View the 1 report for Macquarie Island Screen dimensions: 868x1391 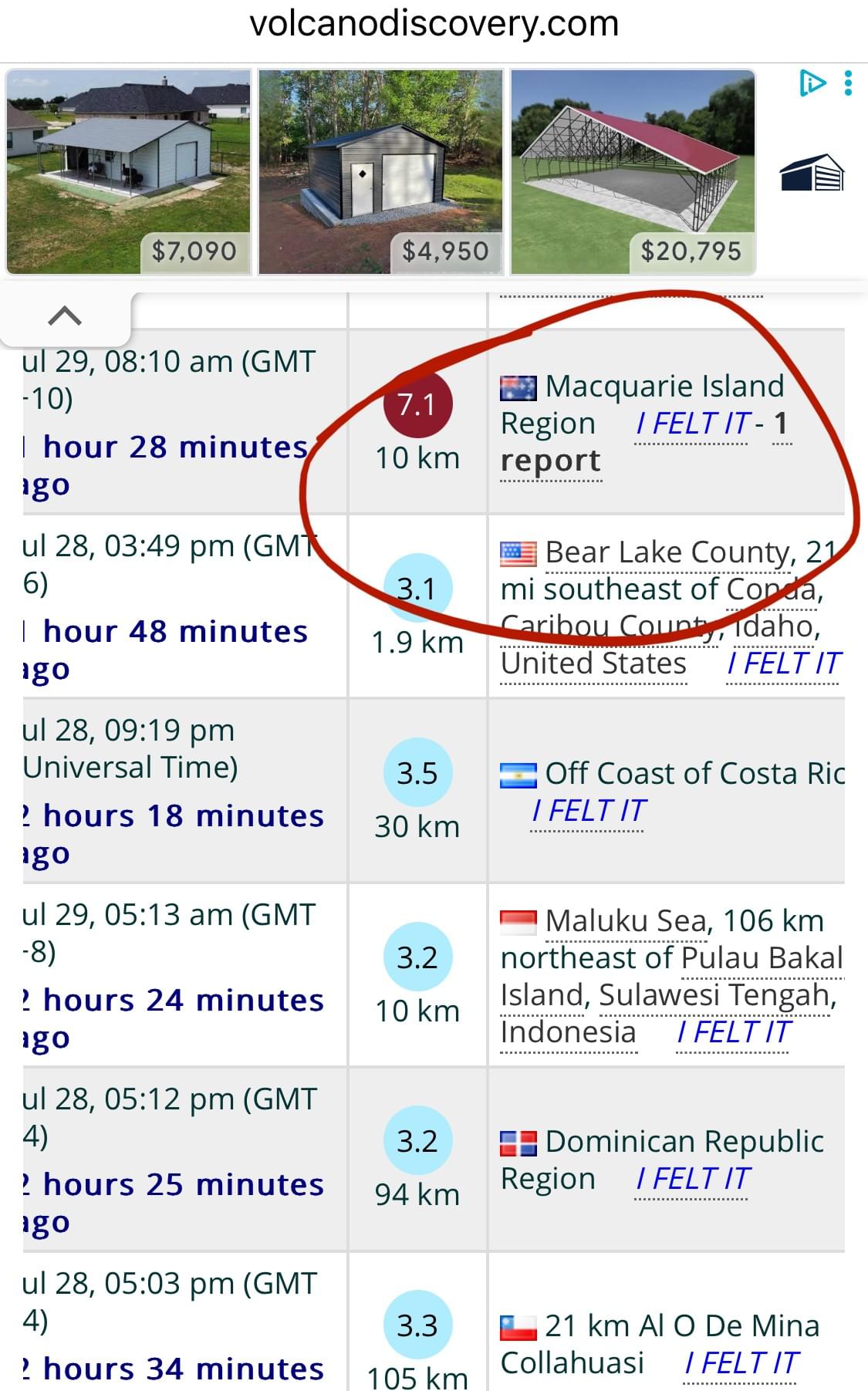pos(550,461)
